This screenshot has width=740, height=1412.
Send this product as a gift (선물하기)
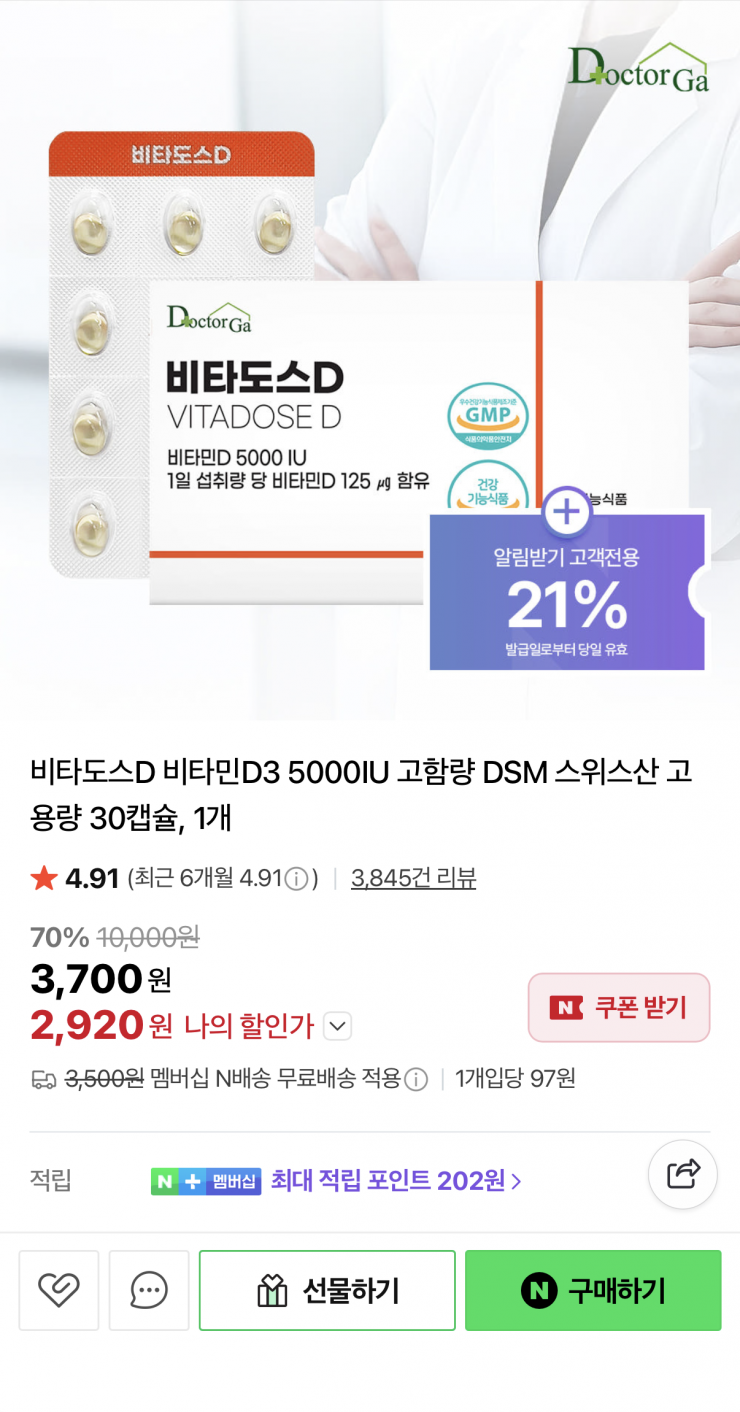[x=327, y=1290]
